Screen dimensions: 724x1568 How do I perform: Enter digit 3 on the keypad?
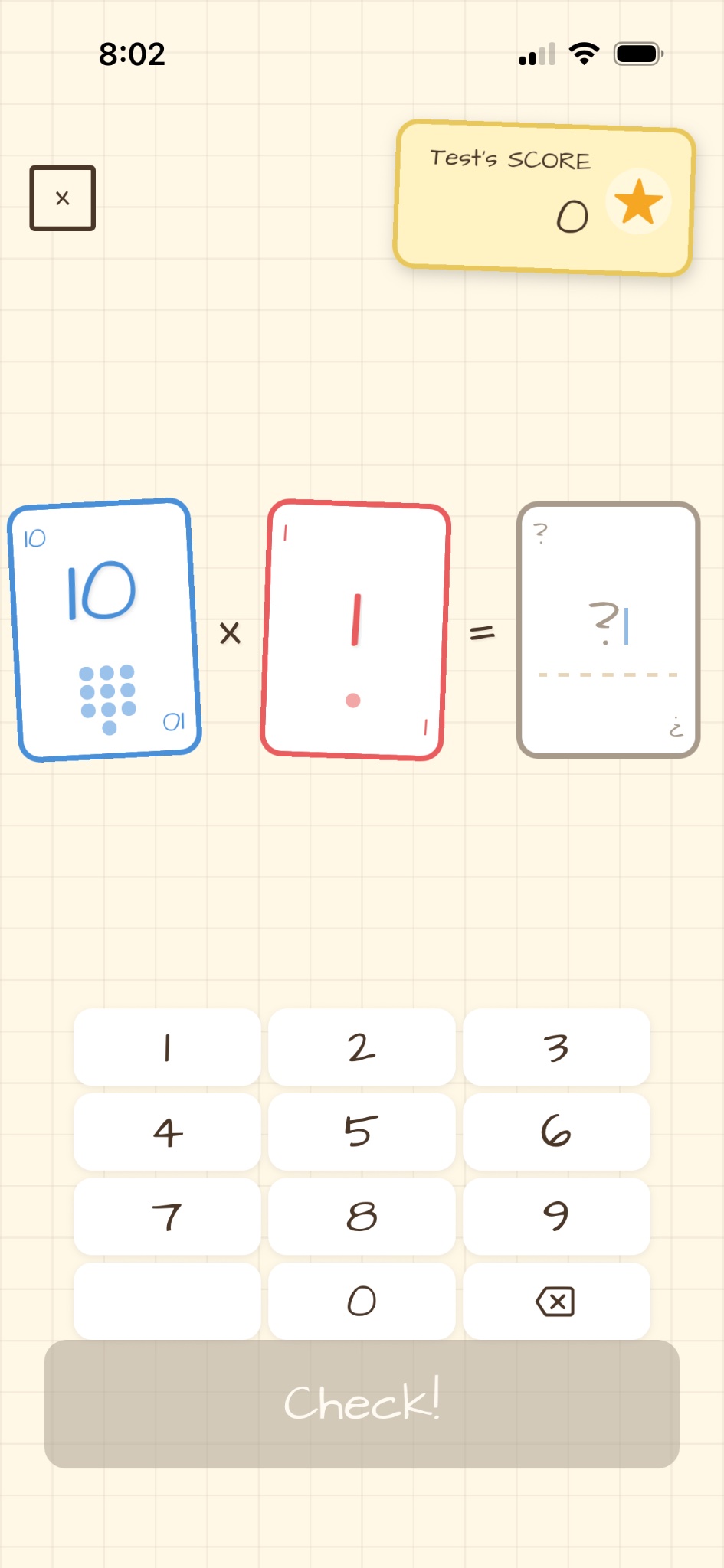point(556,1047)
